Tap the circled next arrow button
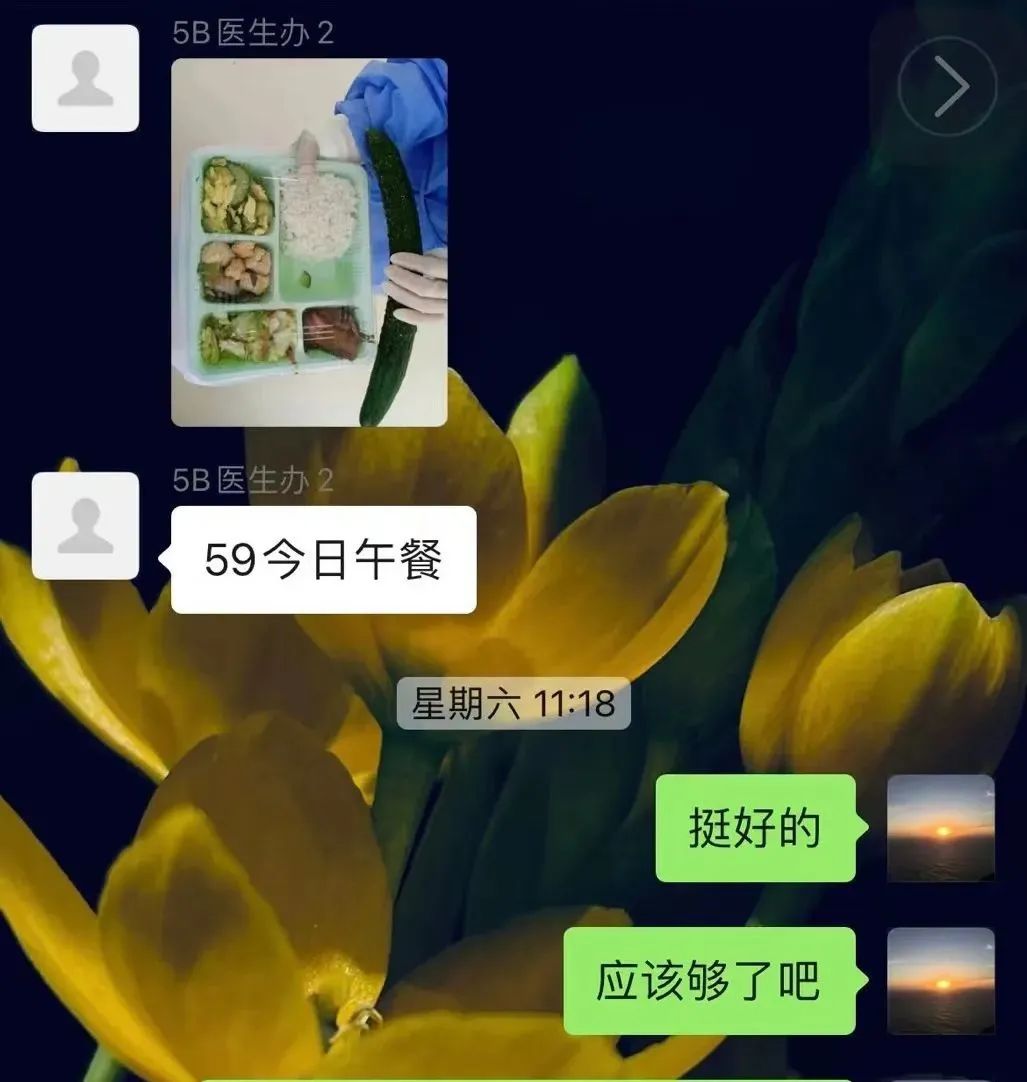Viewport: 1027px width, 1082px height. pos(946,87)
